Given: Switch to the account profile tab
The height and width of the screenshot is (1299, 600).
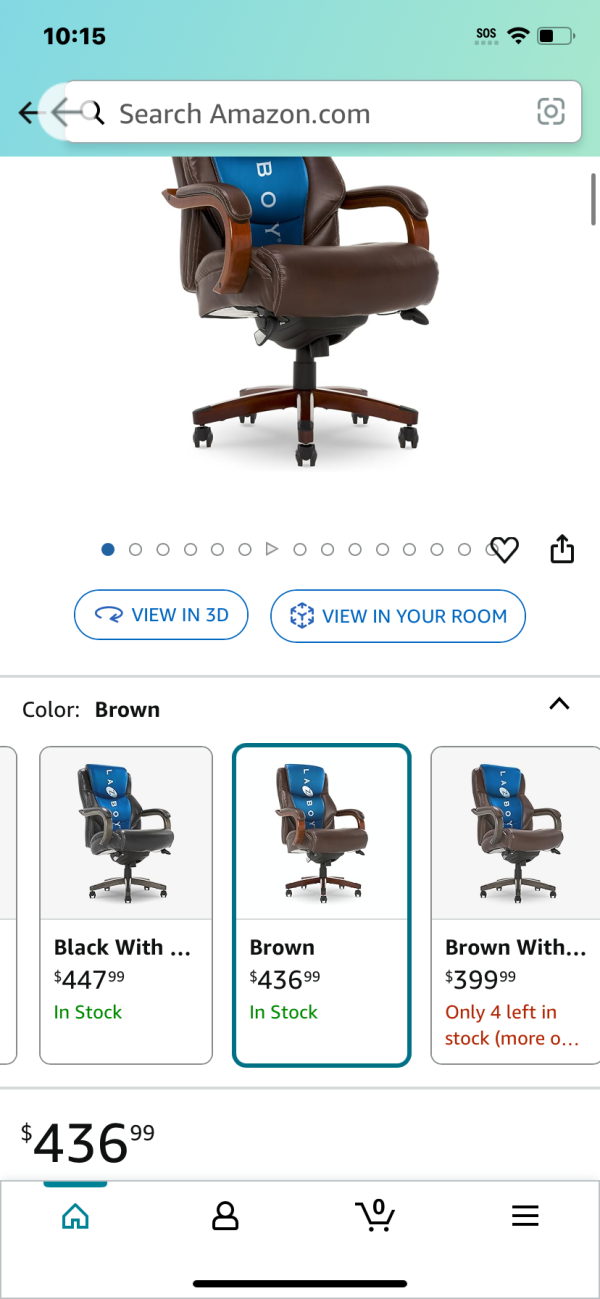Looking at the screenshot, I should pyautogui.click(x=225, y=1215).
